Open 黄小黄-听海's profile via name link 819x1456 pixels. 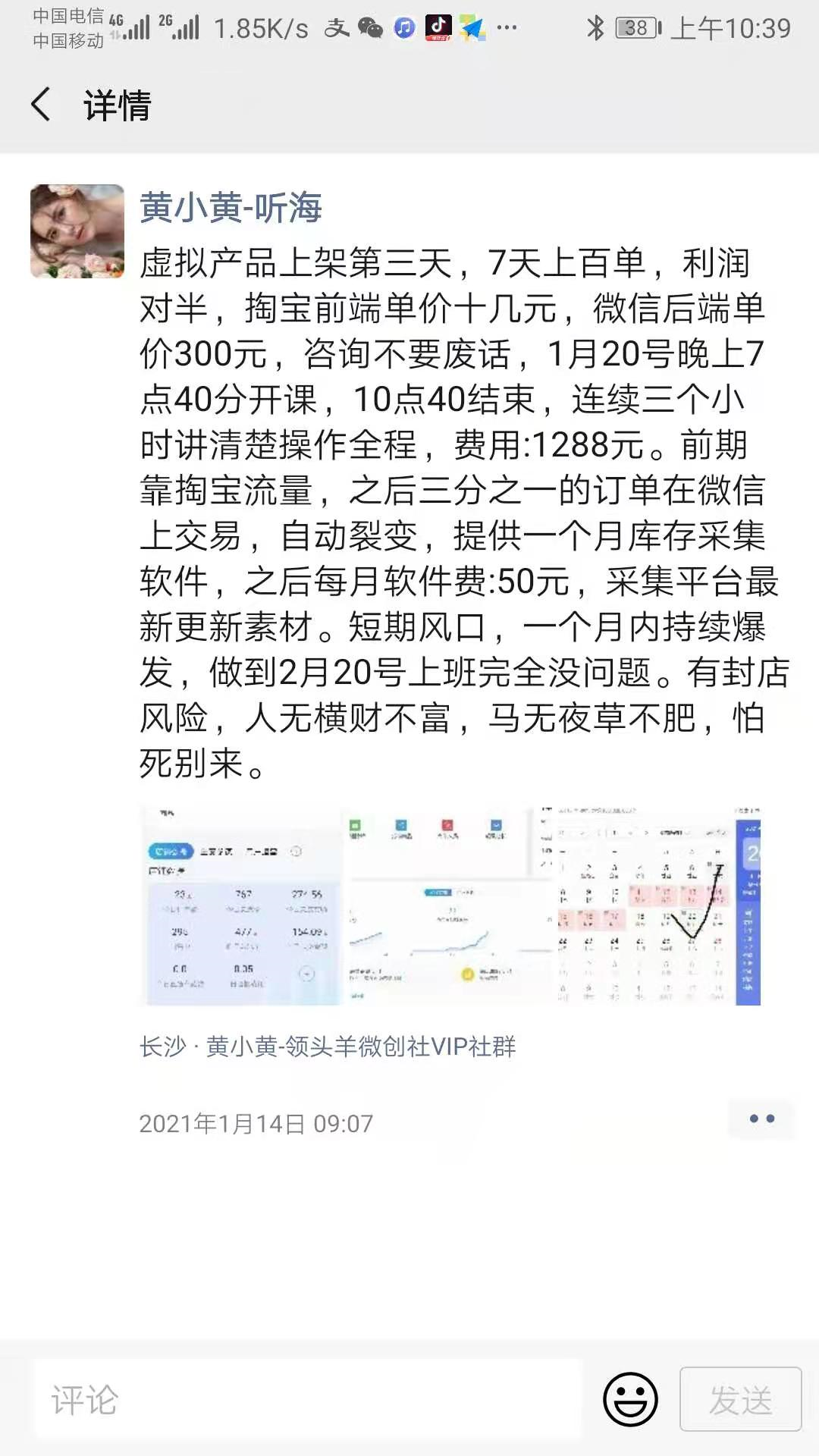[x=231, y=207]
